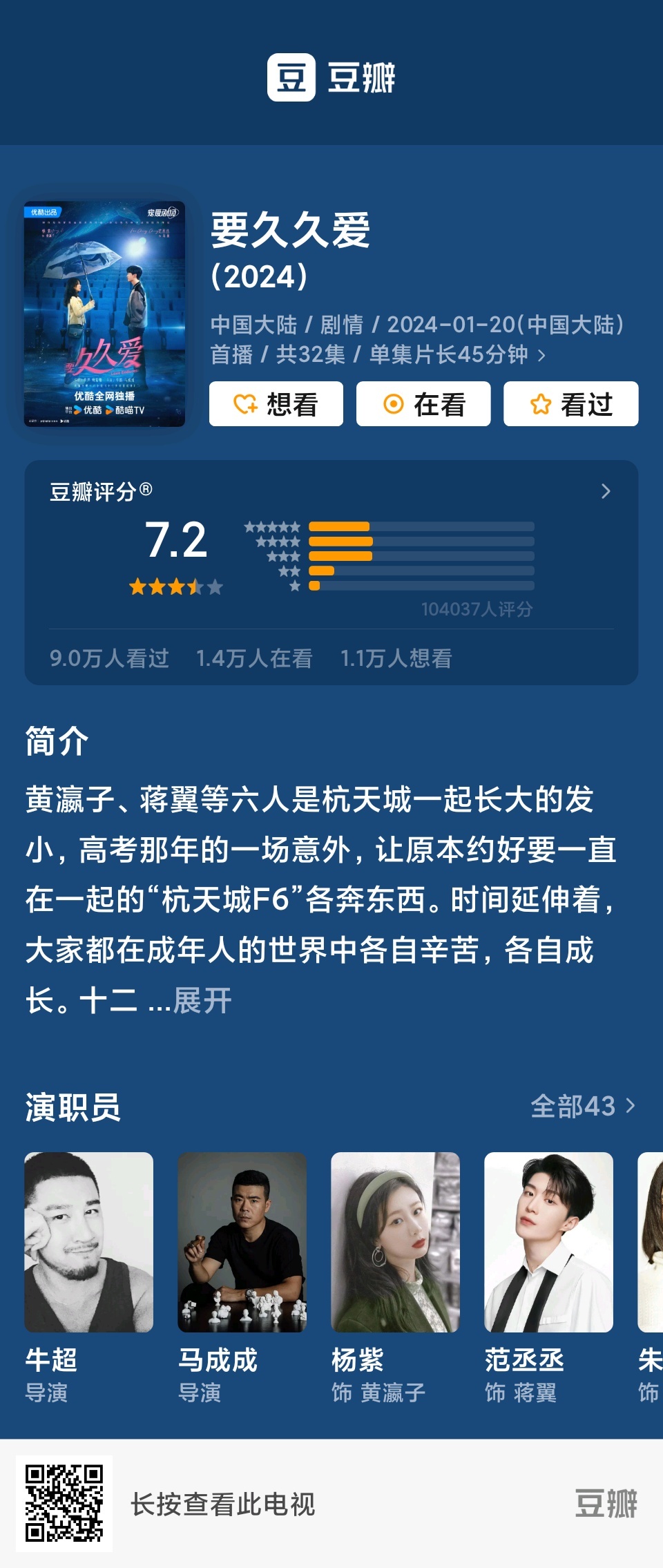663x1568 pixels.
Task: Click the five-star row icon in rating distribution
Action: [x=273, y=527]
